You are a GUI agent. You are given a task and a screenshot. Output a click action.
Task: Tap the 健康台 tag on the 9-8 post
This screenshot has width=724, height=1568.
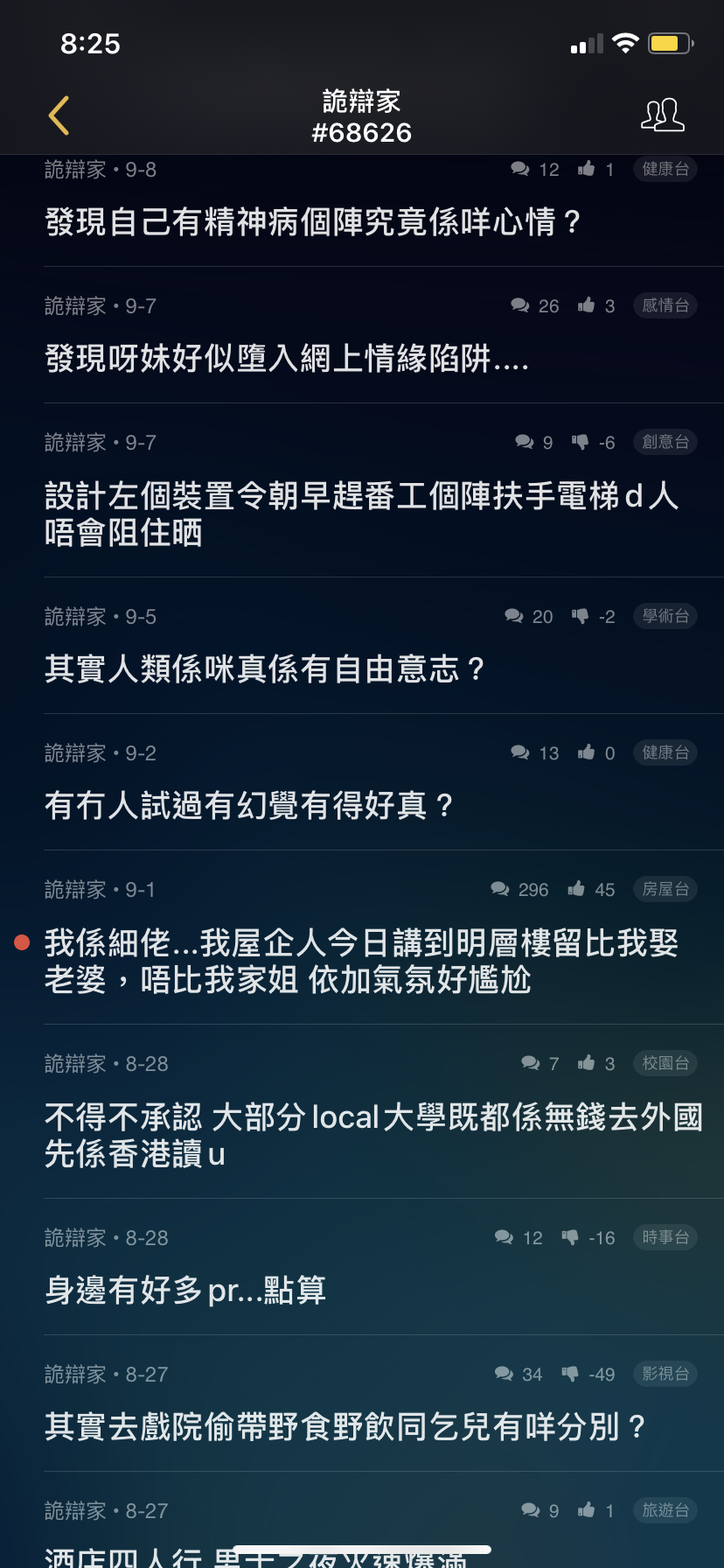tap(665, 169)
